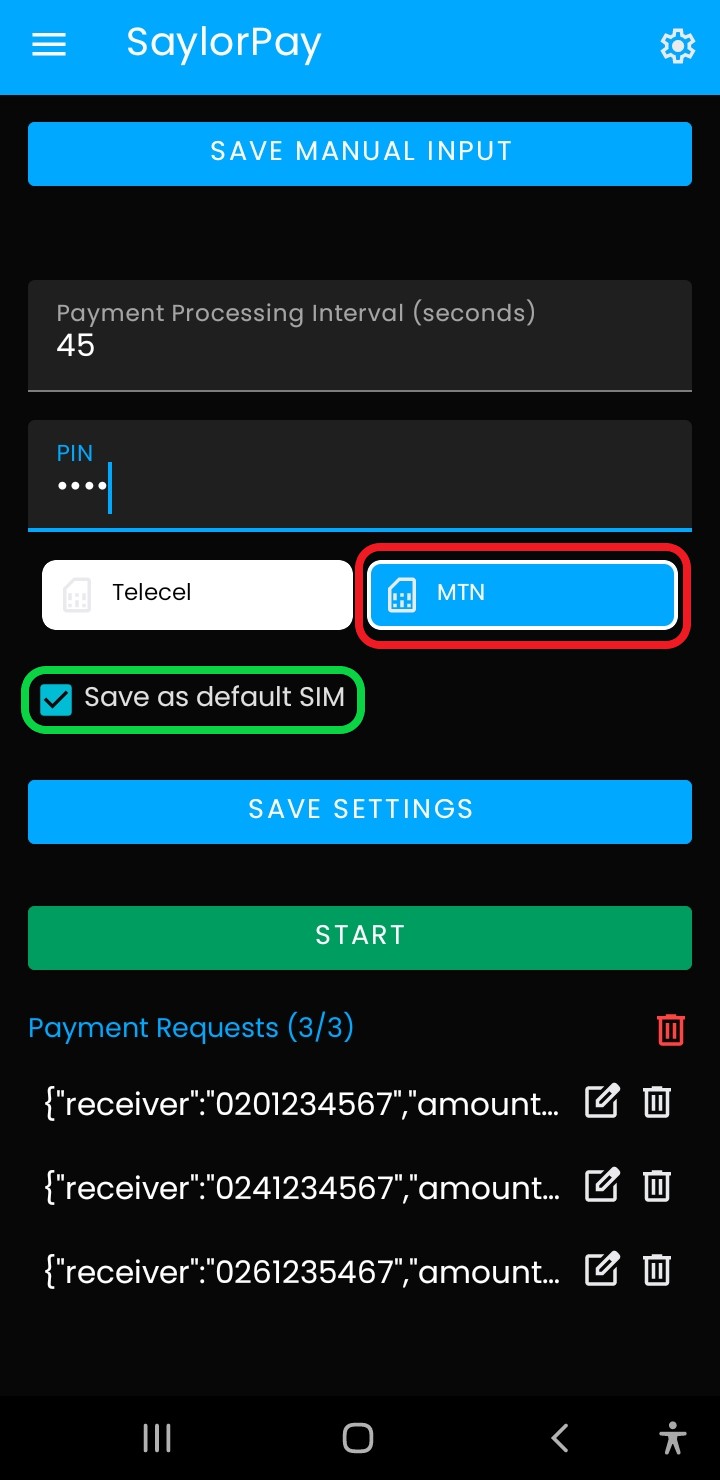Viewport: 720px width, 1480px height.
Task: Start payment processing with the Start button
Action: 360,937
